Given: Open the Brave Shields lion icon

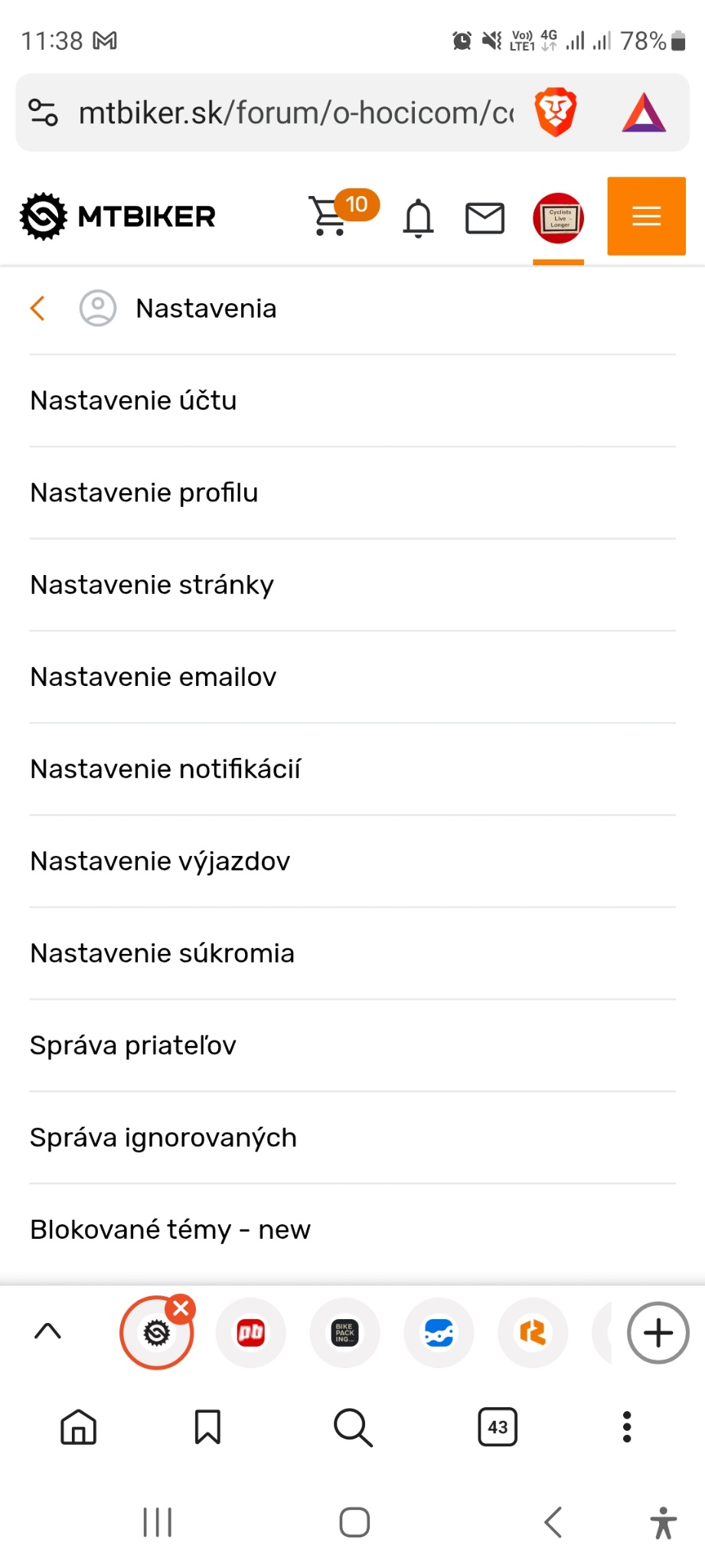Looking at the screenshot, I should coord(555,113).
